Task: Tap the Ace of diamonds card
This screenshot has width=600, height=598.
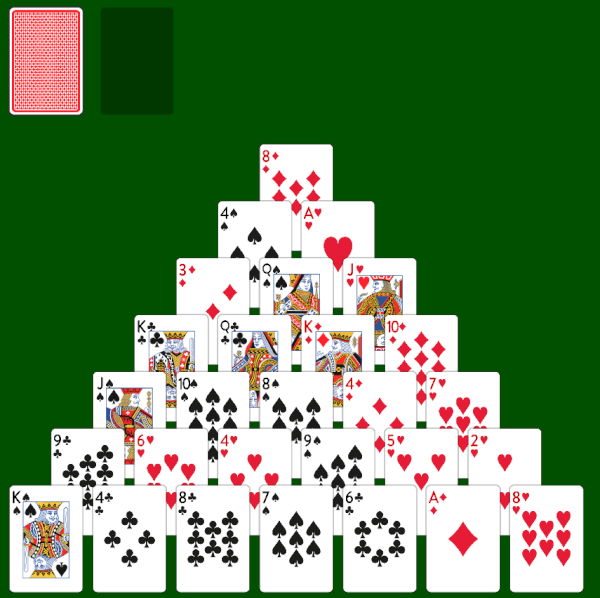Action: pos(463,539)
